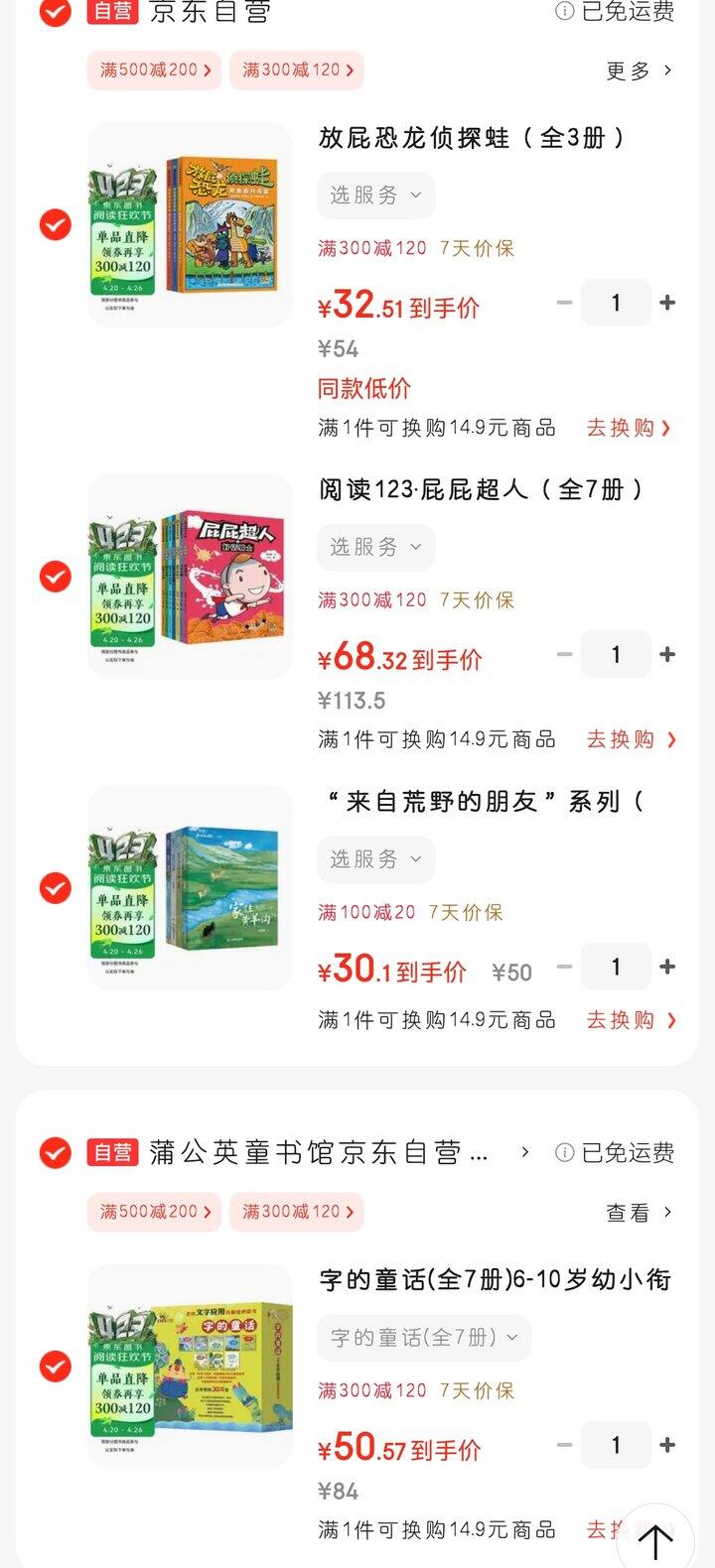715x1568 pixels.
Task: Tap 去换购 under 放屁恐龙侦探蛙
Action: [x=629, y=428]
